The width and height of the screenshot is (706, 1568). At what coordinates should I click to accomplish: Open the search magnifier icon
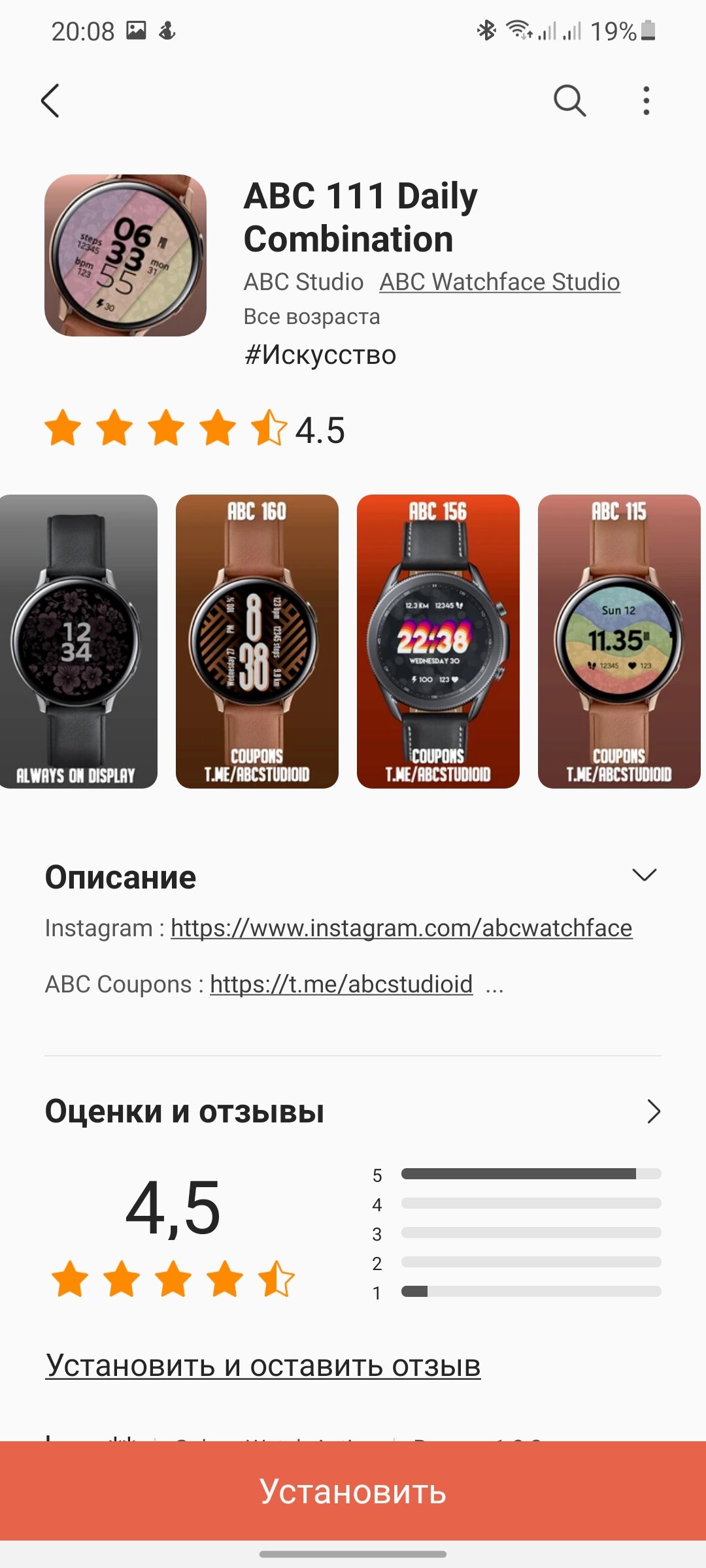(x=569, y=101)
